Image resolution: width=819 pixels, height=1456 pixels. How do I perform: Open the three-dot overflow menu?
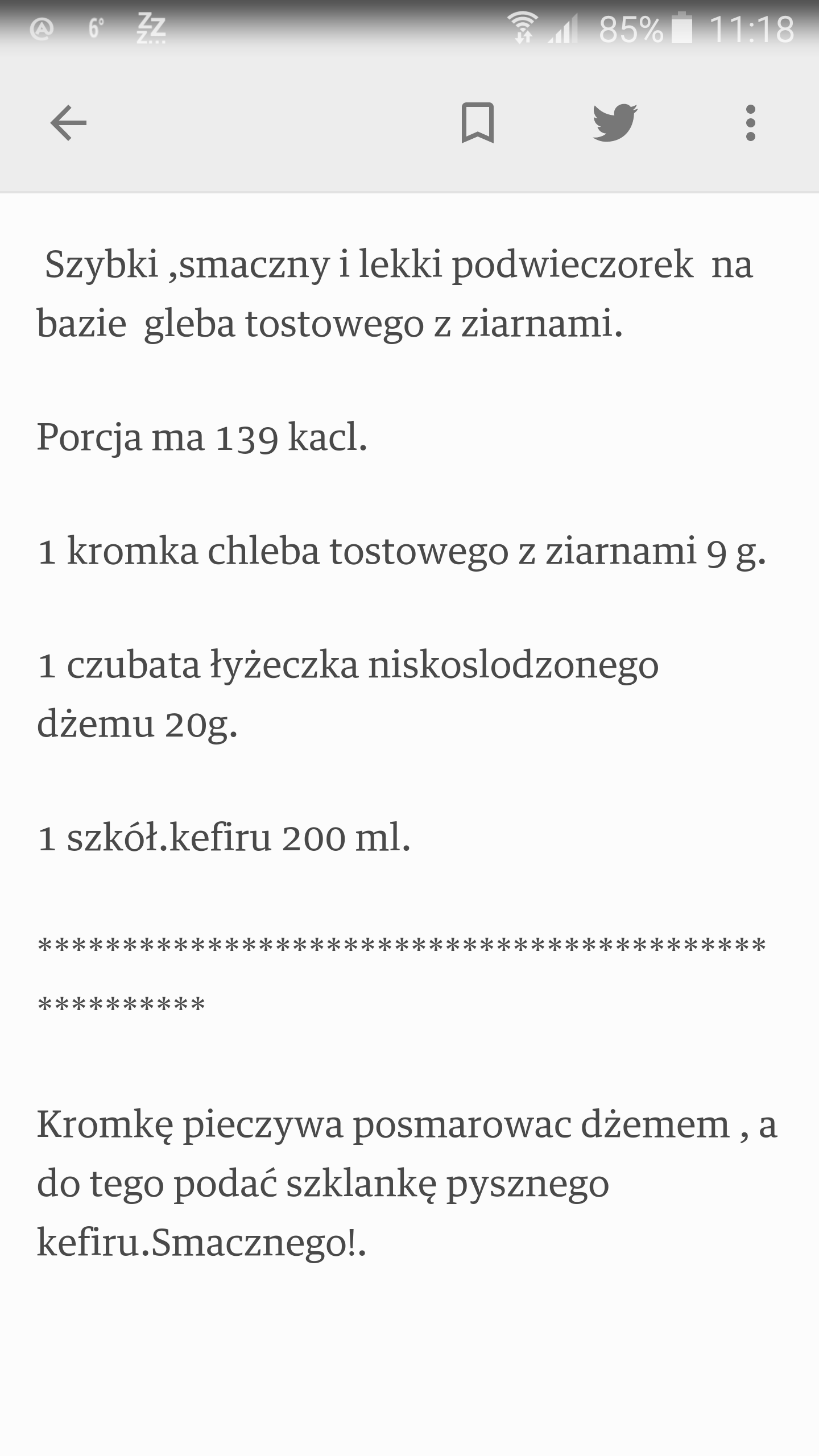pyautogui.click(x=751, y=122)
